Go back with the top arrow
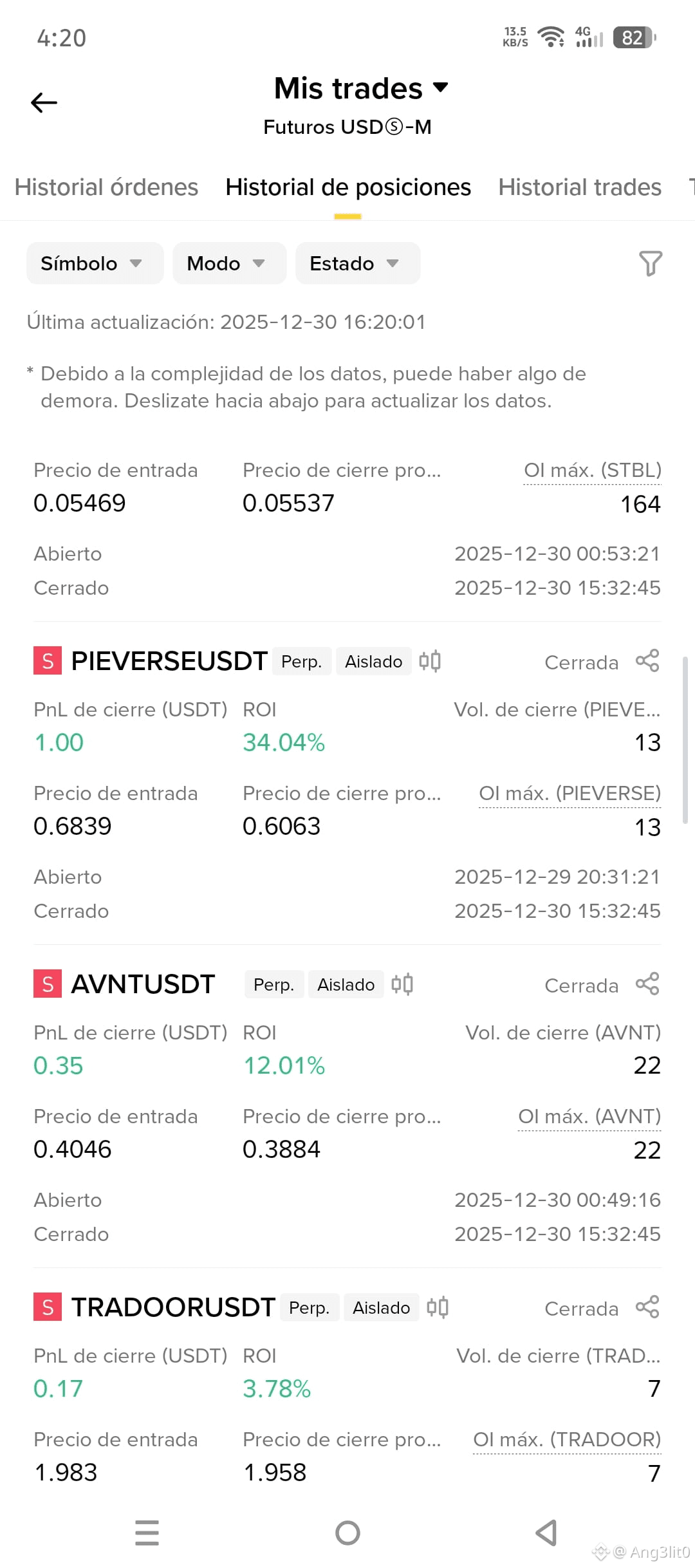The width and height of the screenshot is (695, 1568). tap(44, 102)
